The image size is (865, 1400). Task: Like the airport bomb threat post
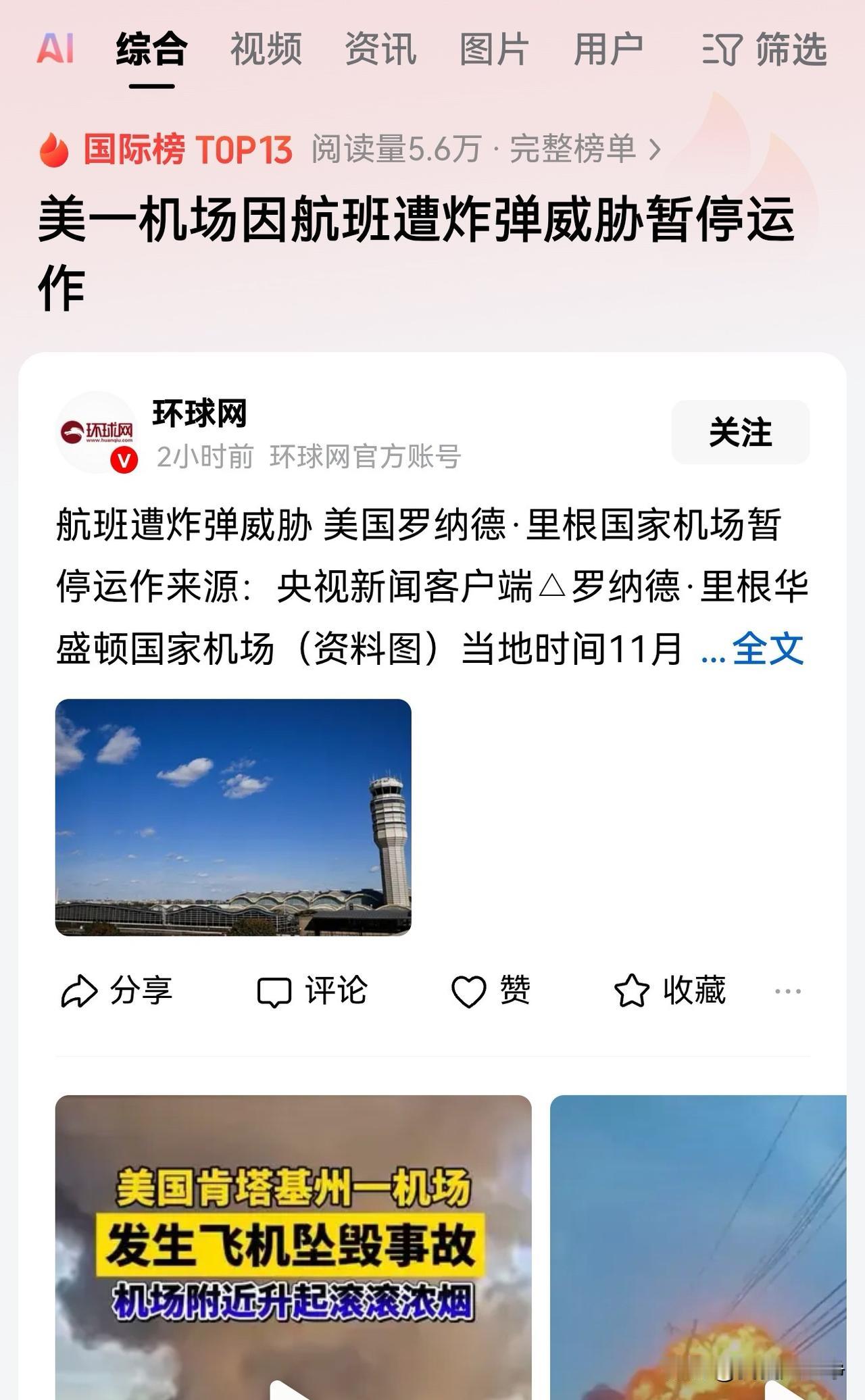494,991
